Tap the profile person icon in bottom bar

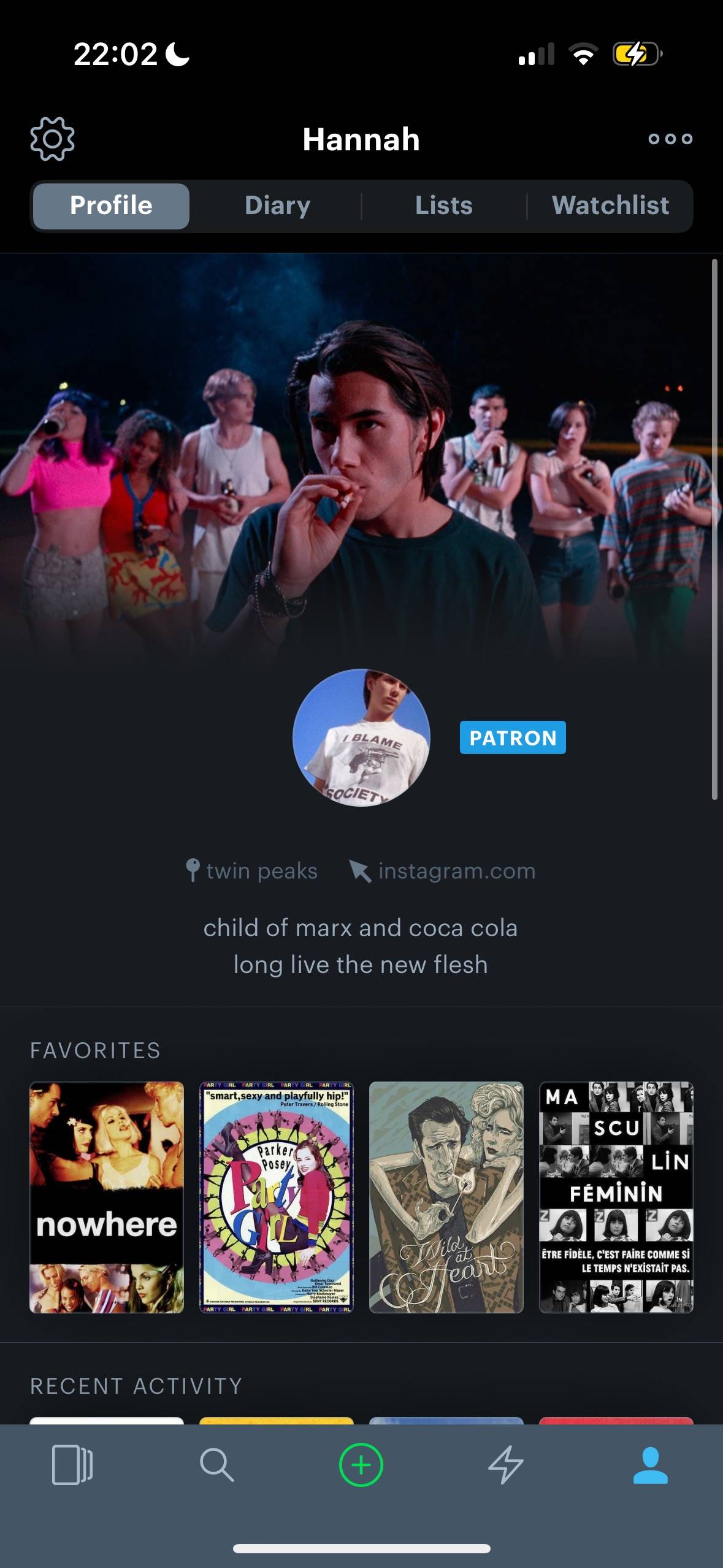tap(651, 1465)
